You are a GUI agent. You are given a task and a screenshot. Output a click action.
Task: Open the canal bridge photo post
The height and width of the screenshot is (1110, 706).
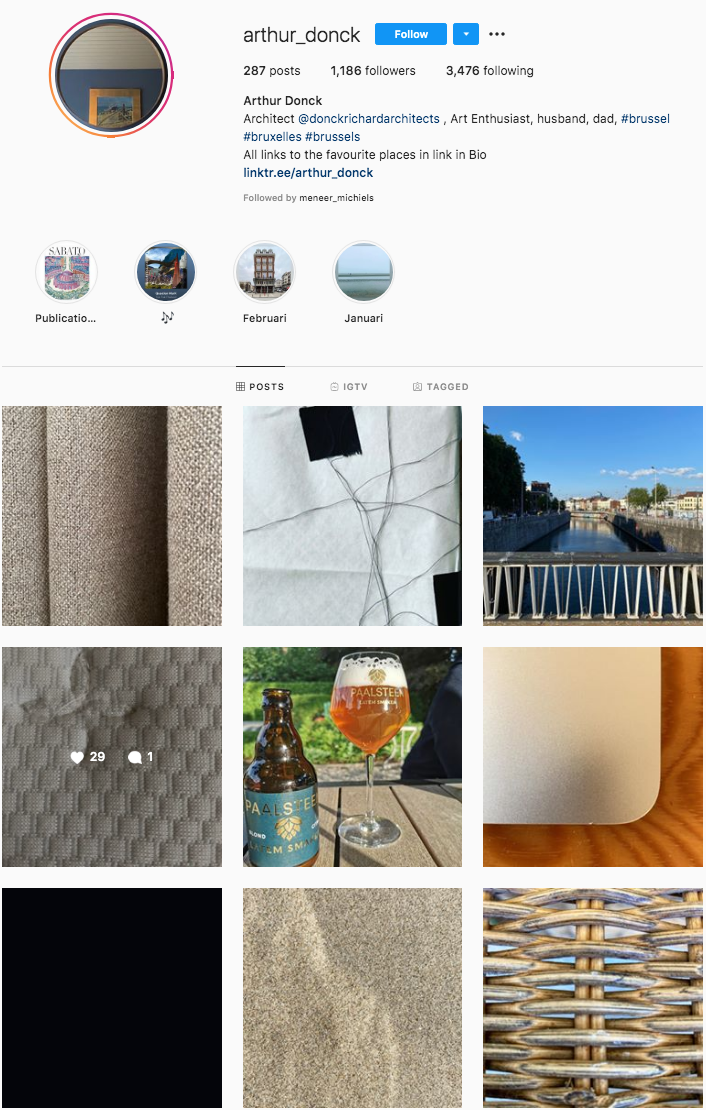pos(592,516)
